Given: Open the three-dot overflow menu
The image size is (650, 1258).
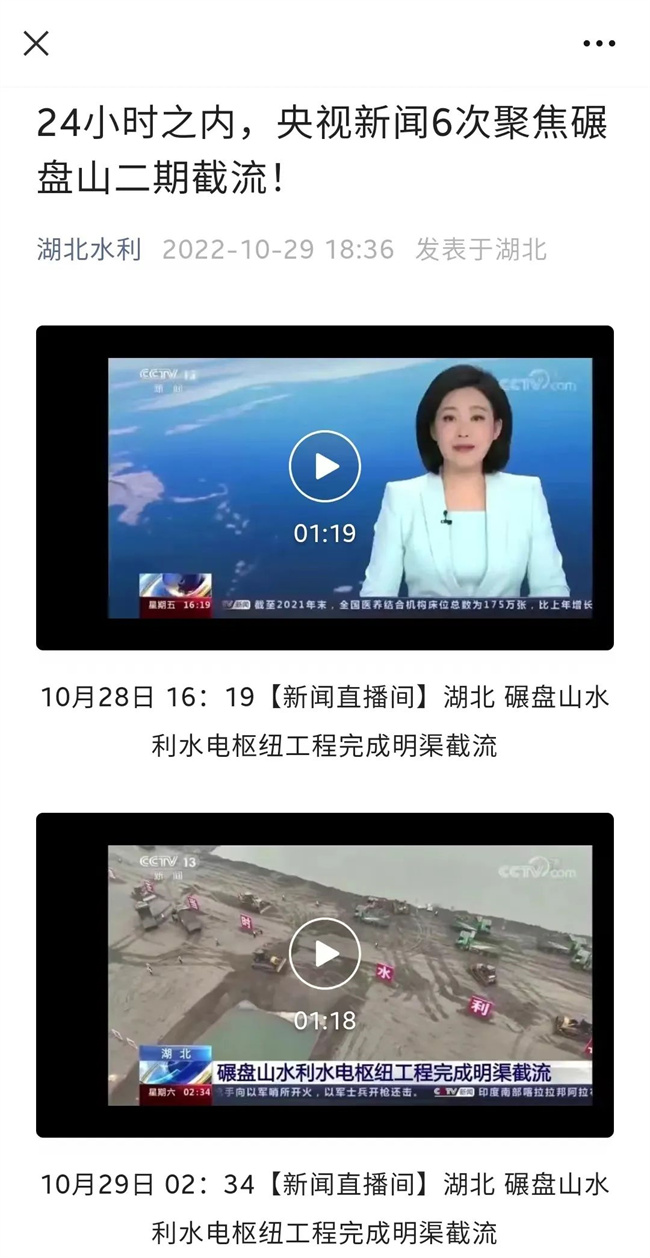Looking at the screenshot, I should (599, 43).
